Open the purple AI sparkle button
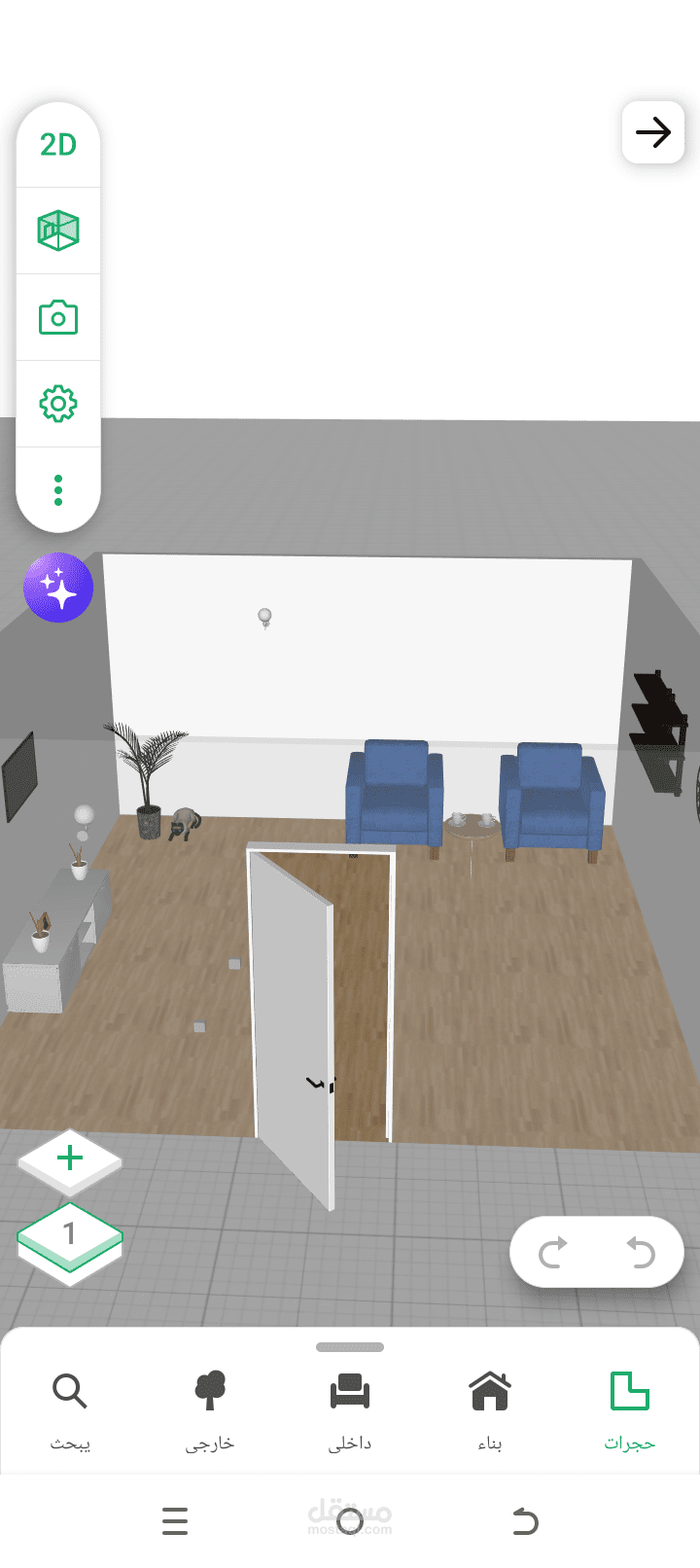This screenshot has width=700, height=1568. (x=58, y=588)
